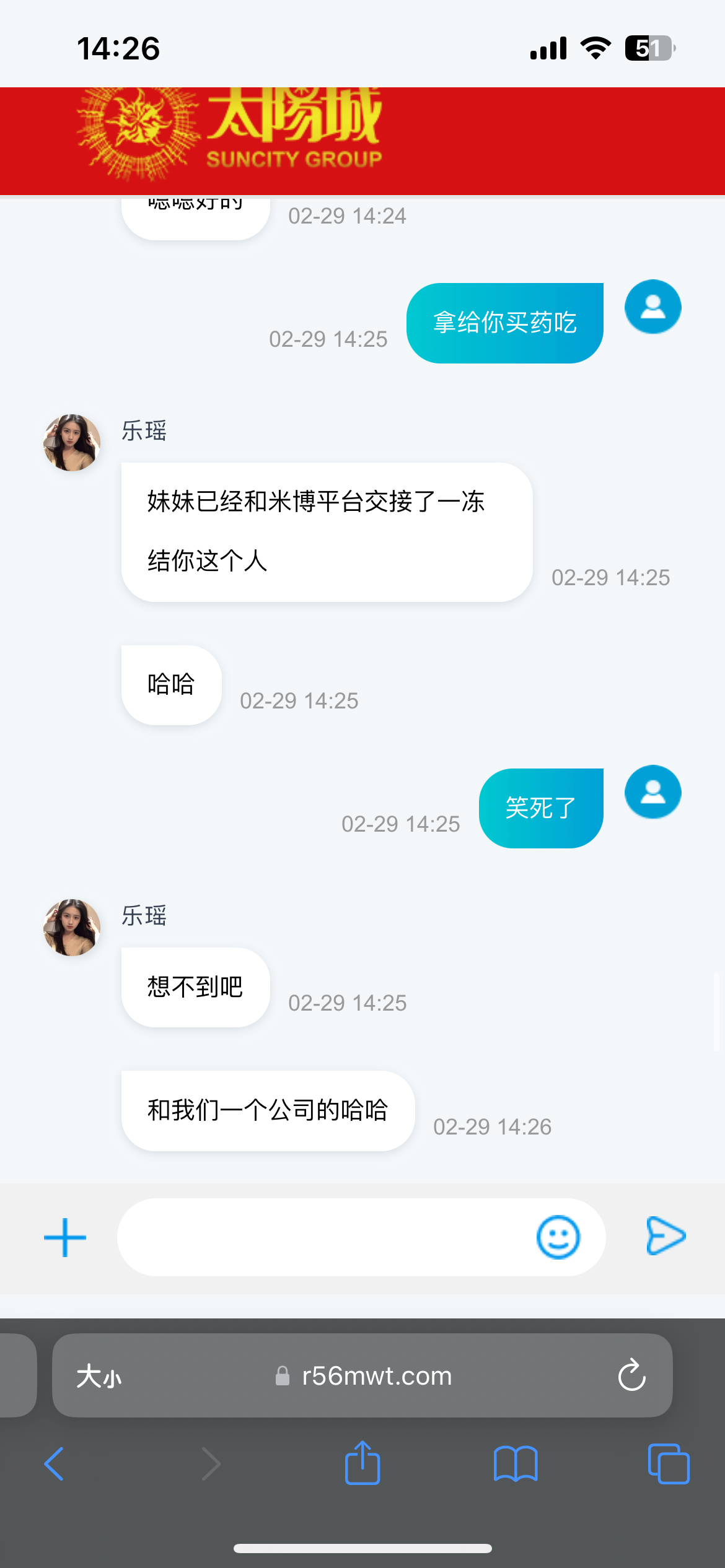
Task: Show all open Safari tabs
Action: point(668,1464)
